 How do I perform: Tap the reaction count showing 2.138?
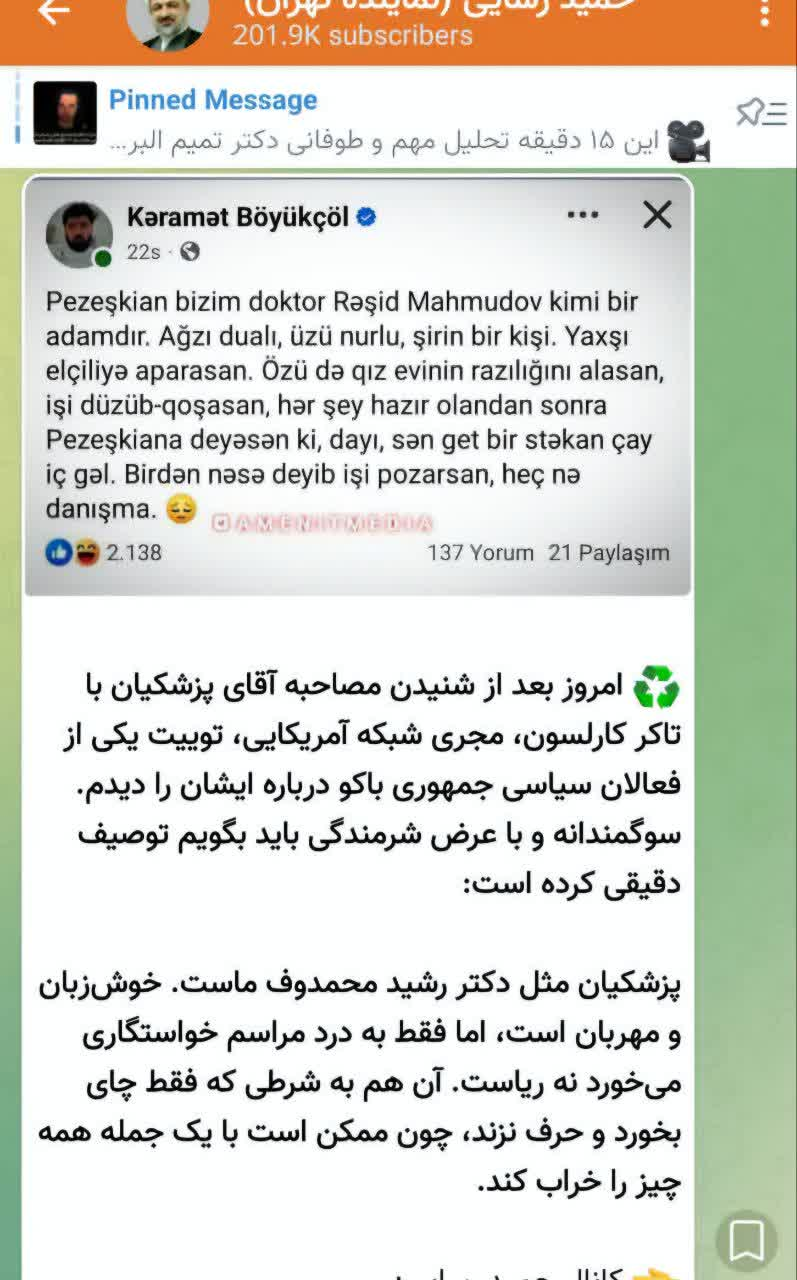[x=135, y=550]
